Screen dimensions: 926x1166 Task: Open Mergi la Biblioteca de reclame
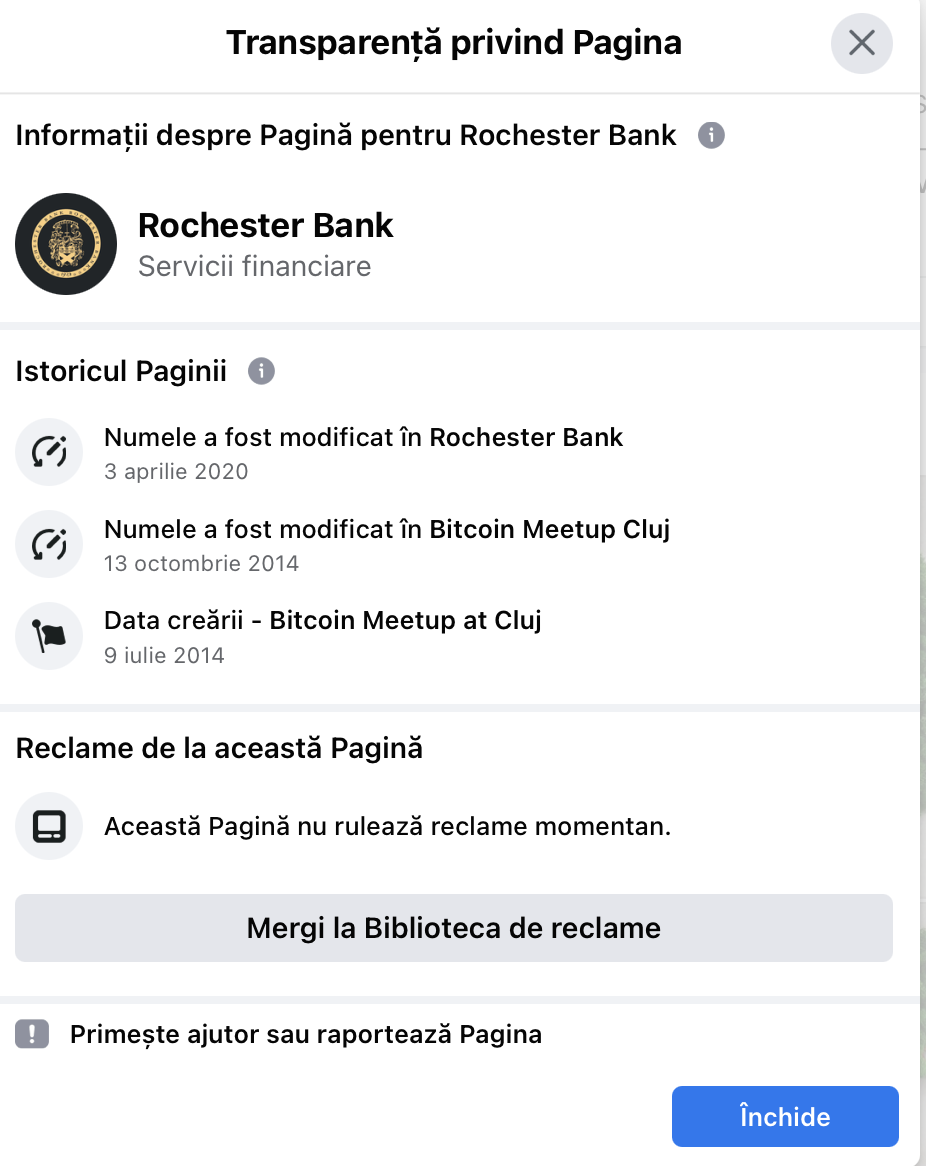pos(453,928)
